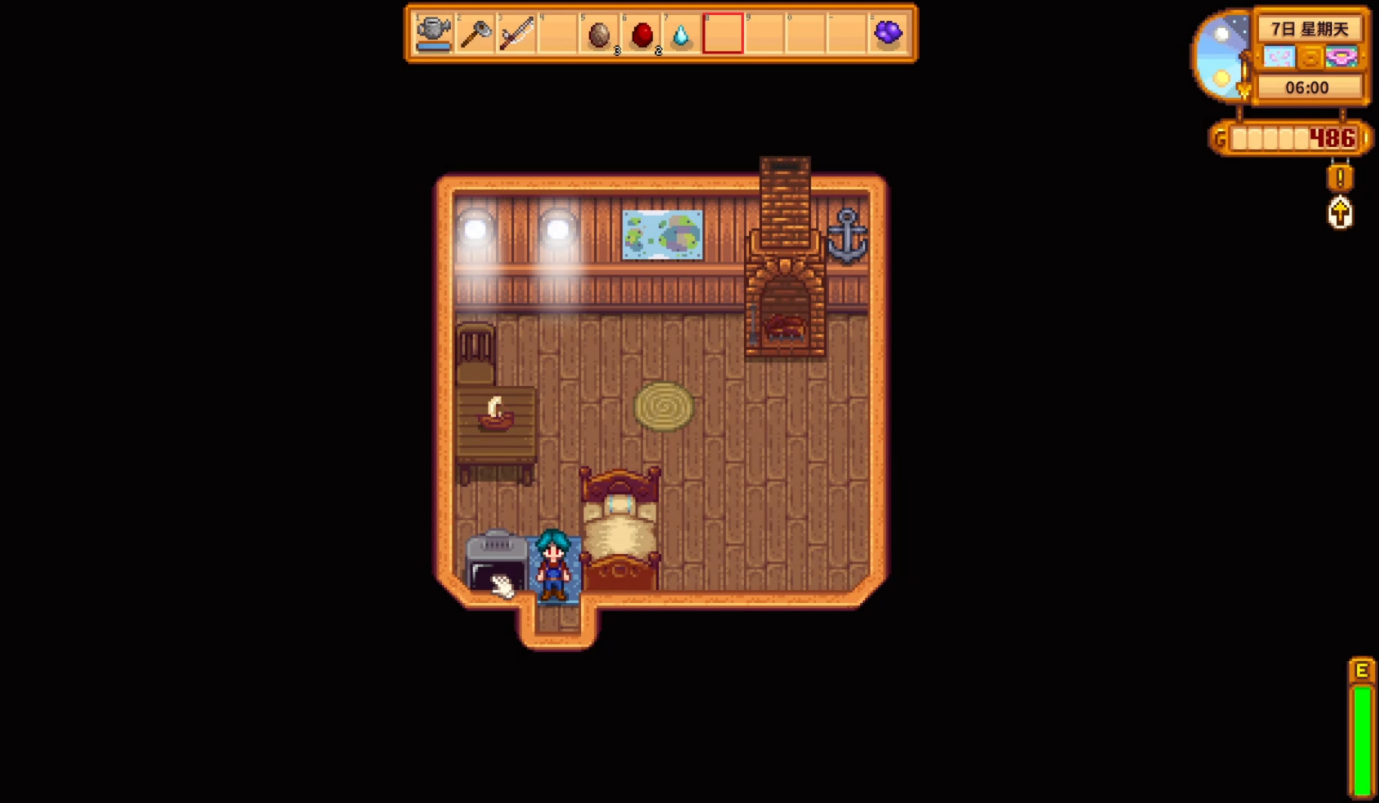Viewport: 1379px width, 803px height.
Task: Select the watering can in the toolbar
Action: 435,33
